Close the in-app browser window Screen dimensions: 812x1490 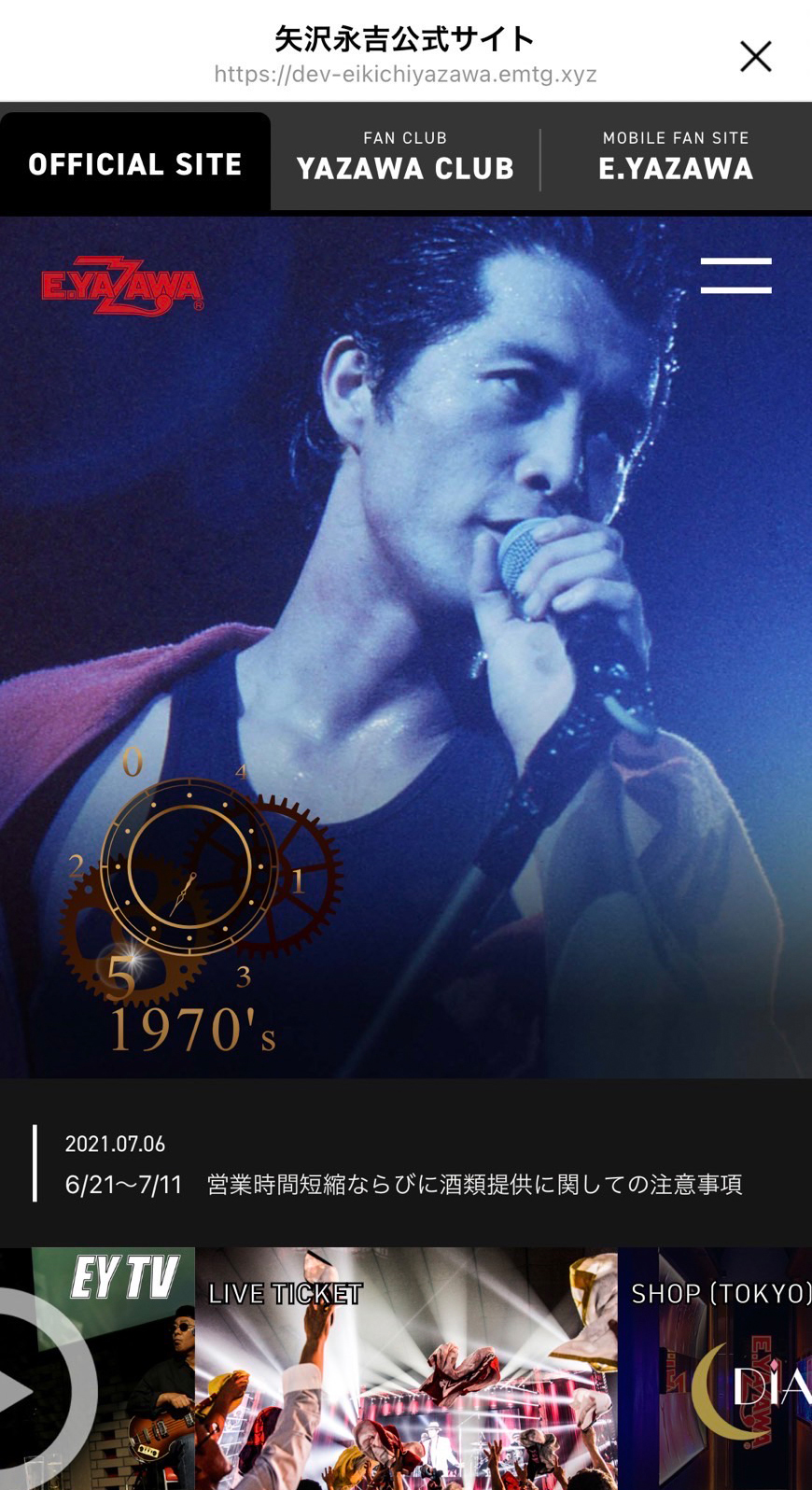[755, 56]
